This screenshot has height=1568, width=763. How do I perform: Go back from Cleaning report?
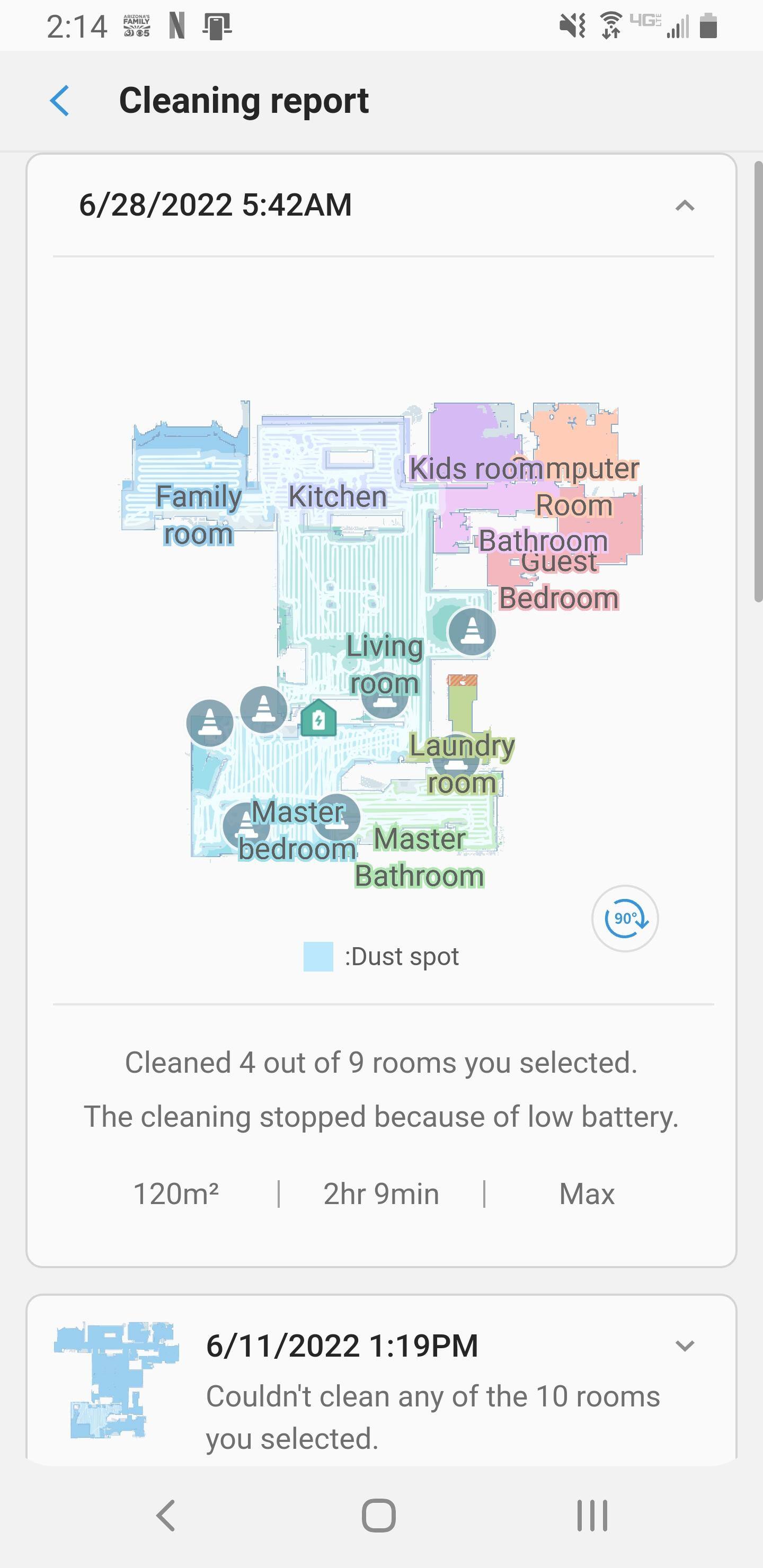tap(60, 101)
